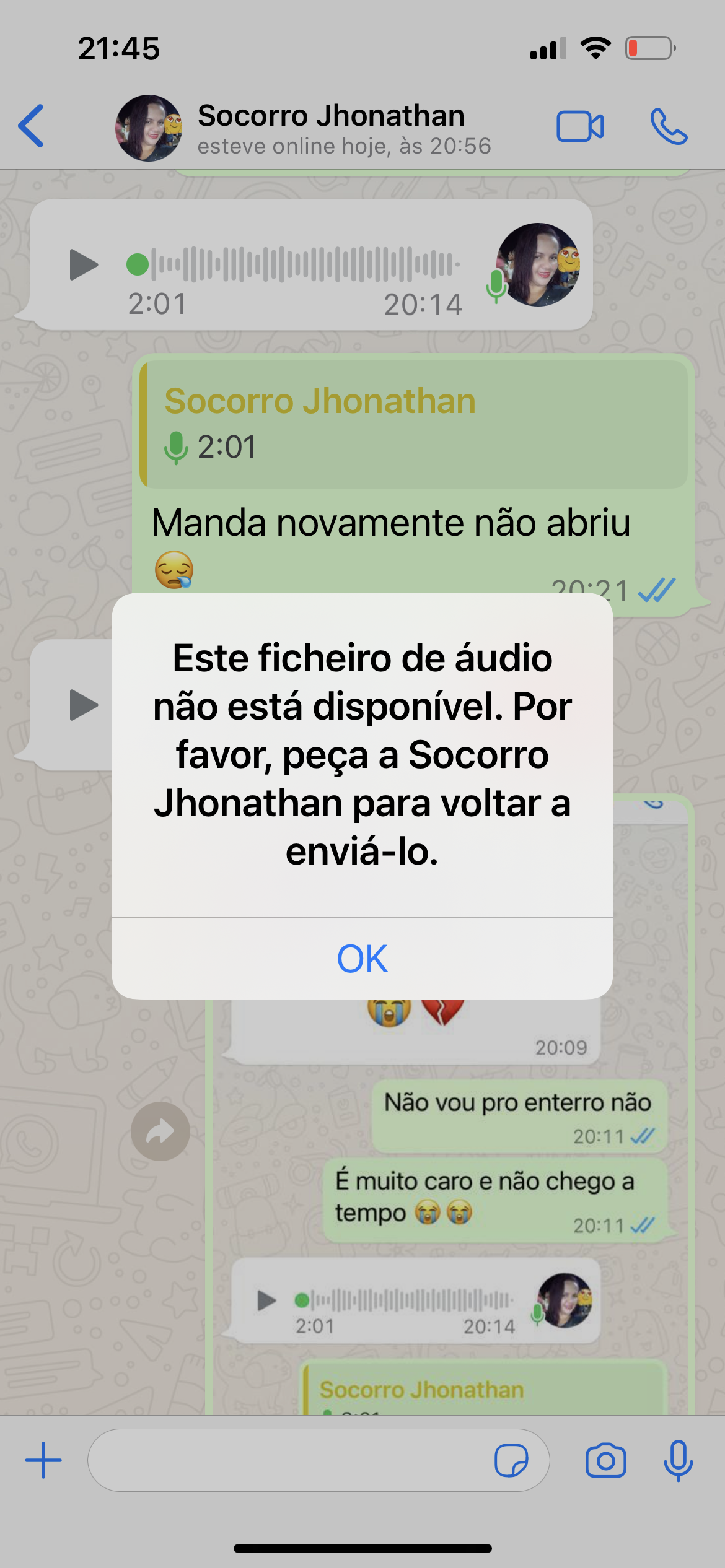Play the 2:01 voice message from 20:14
Screen dimensions: 725x1568
84,265
